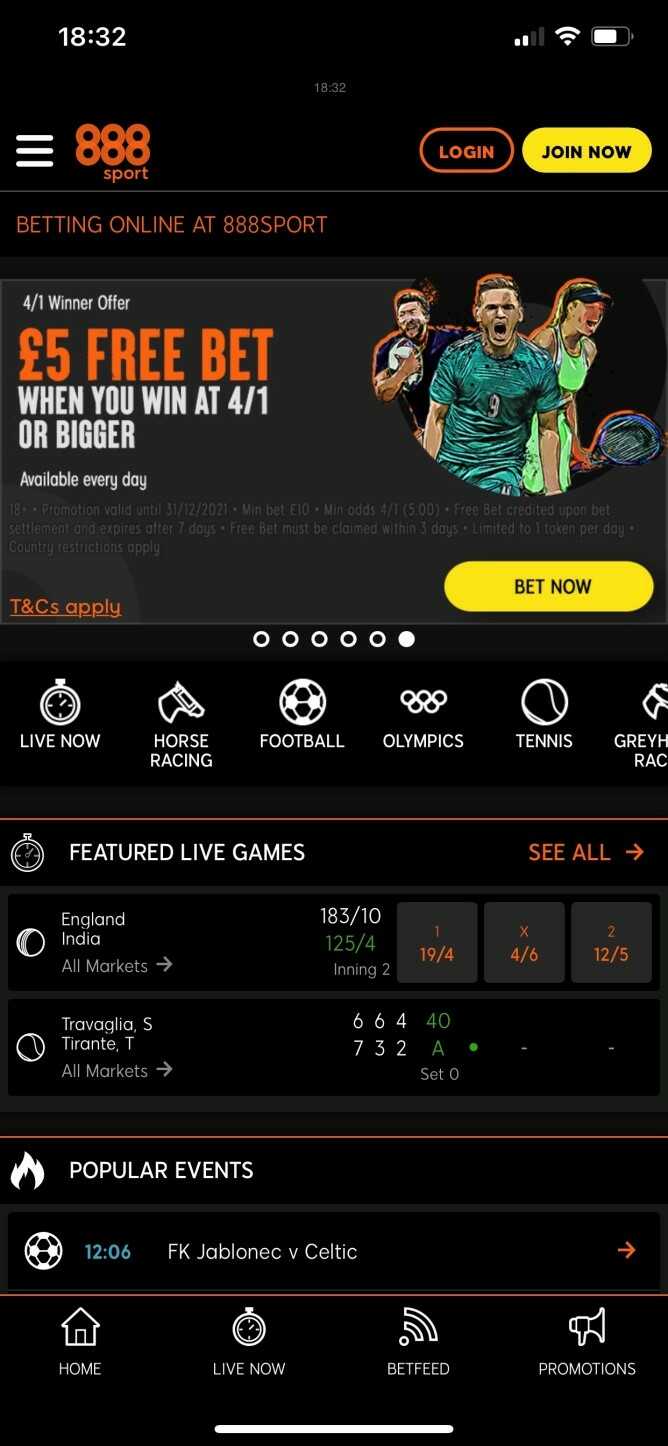Viewport: 668px width, 1446px height.
Task: Choose the Horse Racing category
Action: [181, 724]
